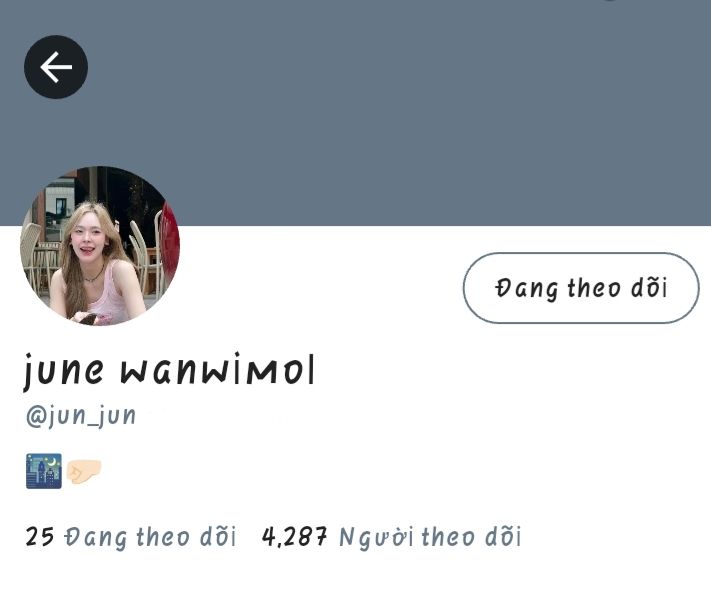Open the profile header banner image

coord(356,113)
